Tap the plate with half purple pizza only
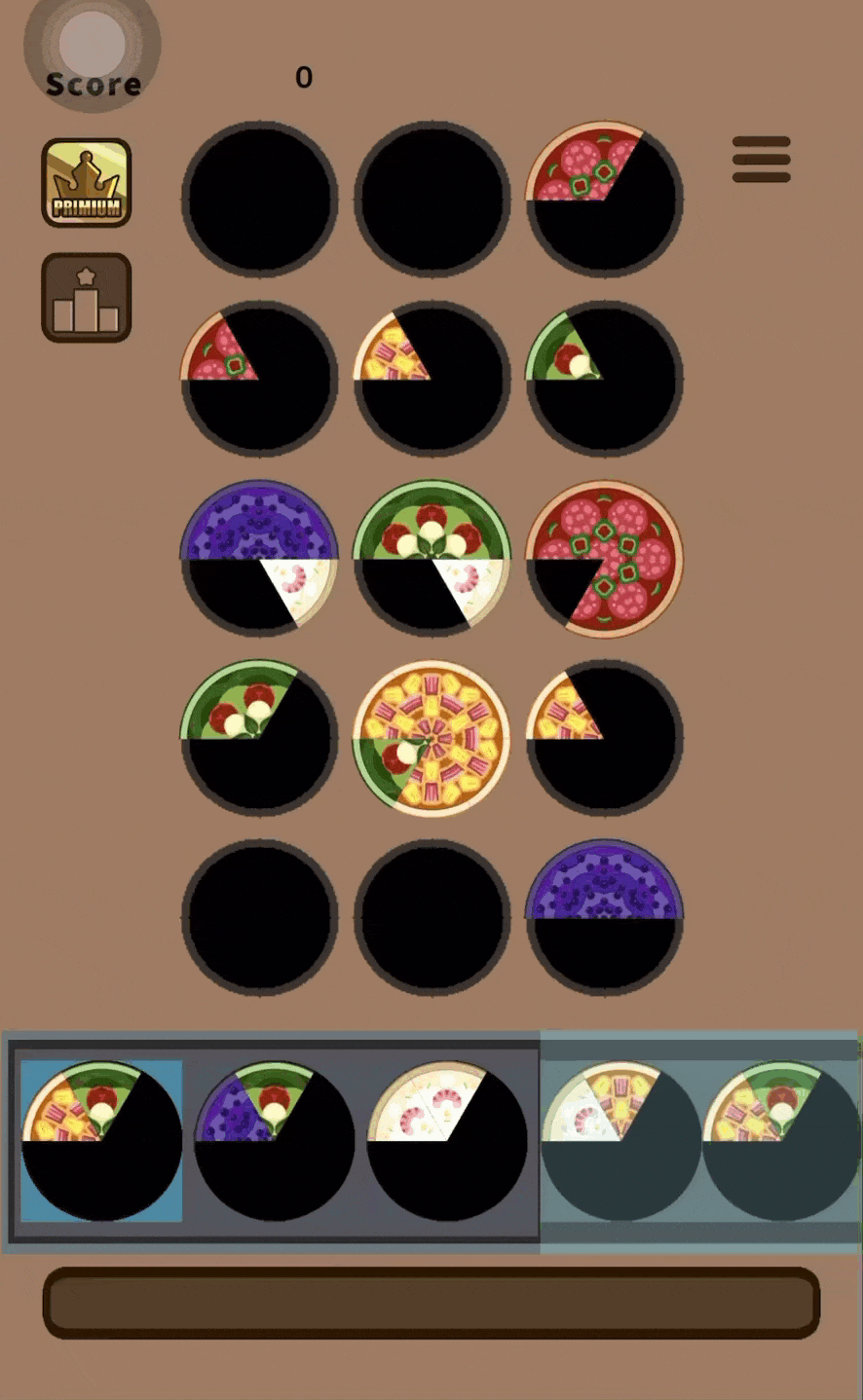The height and width of the screenshot is (1400, 863). [x=604, y=917]
